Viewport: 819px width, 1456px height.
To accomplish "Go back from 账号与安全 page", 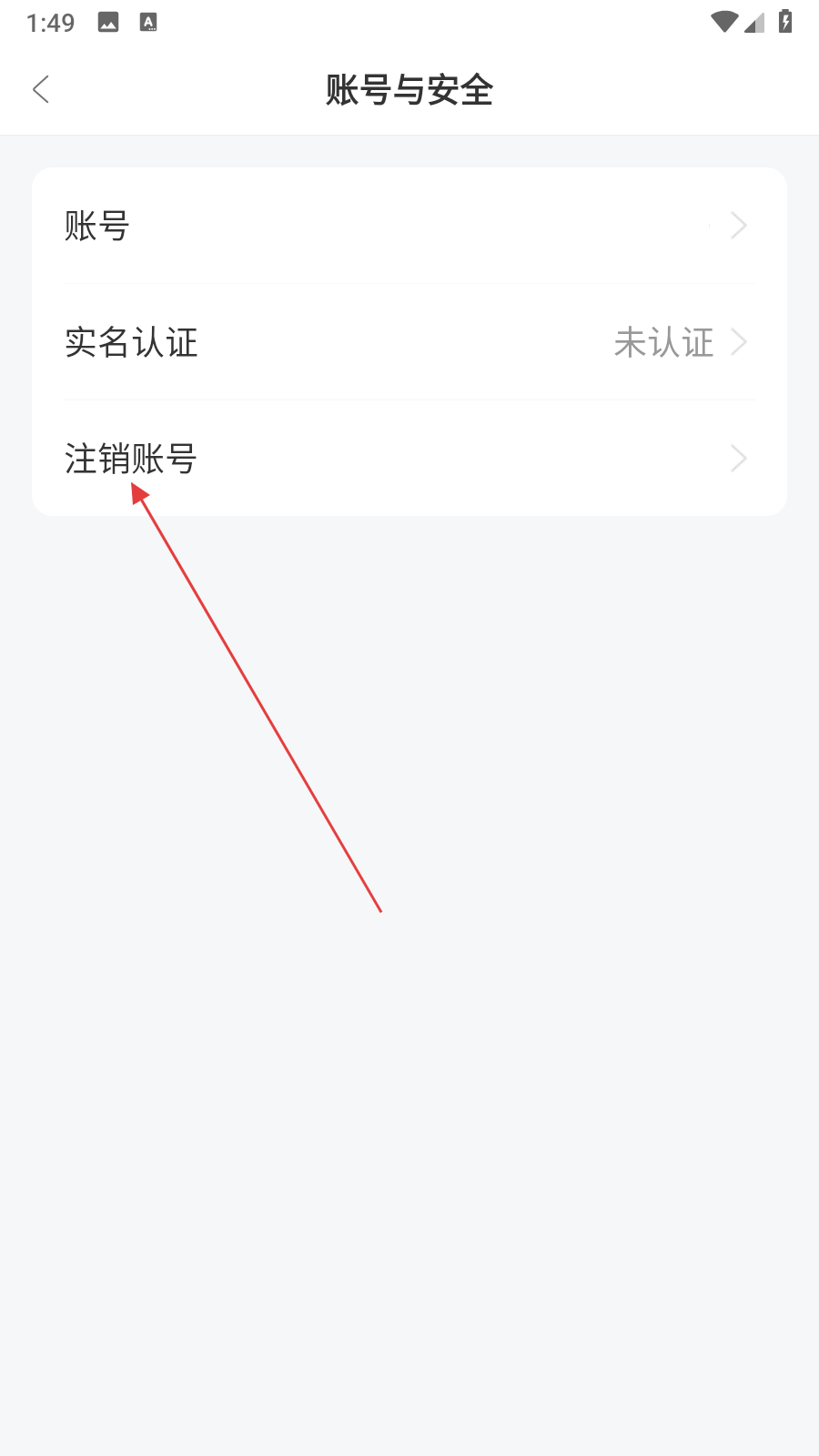I will (41, 89).
